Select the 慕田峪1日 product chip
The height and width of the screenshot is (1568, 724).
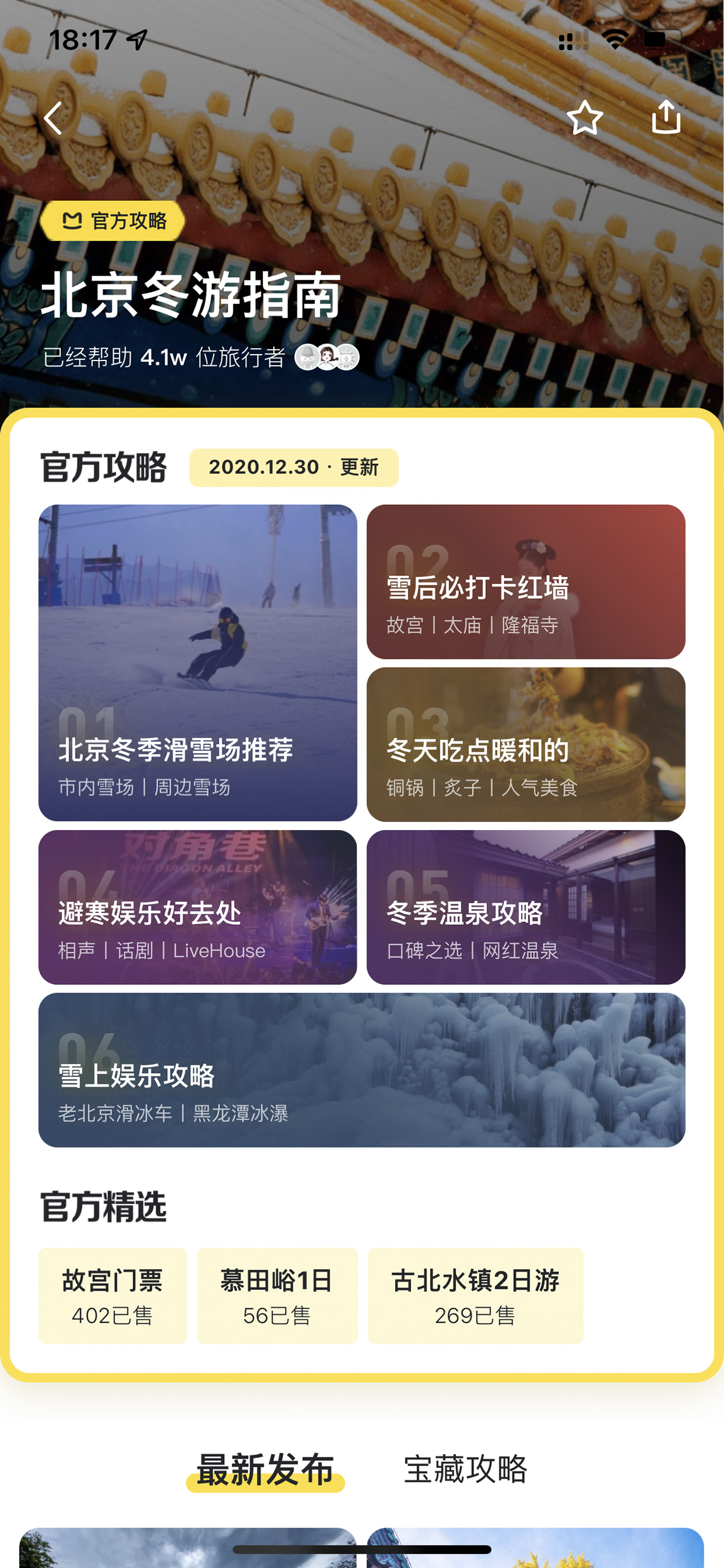tap(277, 1295)
